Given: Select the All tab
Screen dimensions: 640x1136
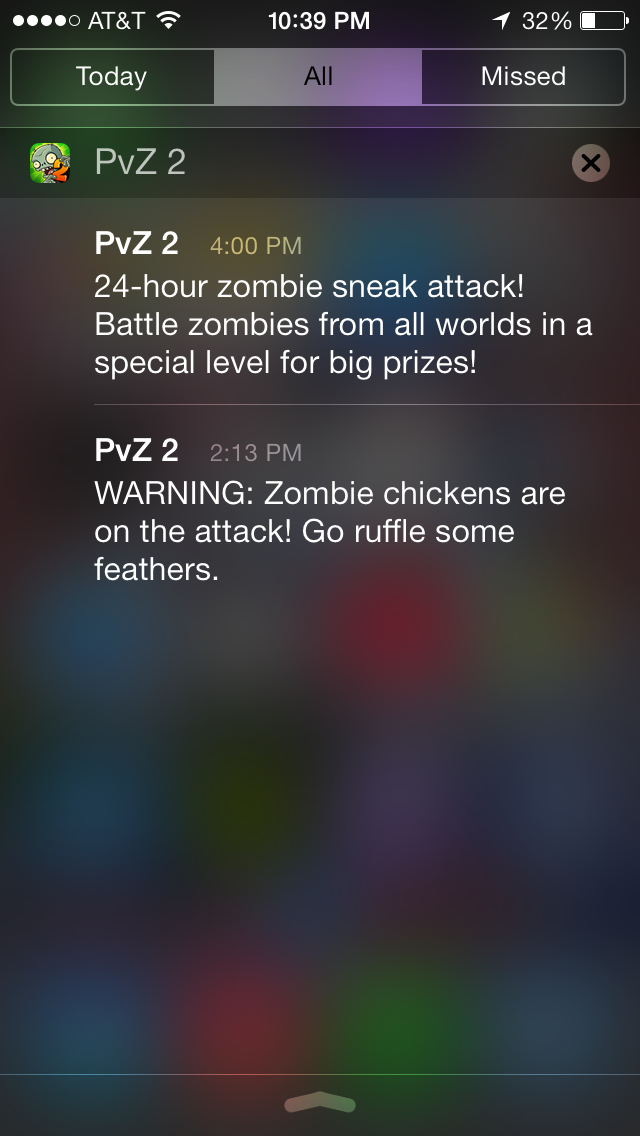Looking at the screenshot, I should tap(317, 77).
